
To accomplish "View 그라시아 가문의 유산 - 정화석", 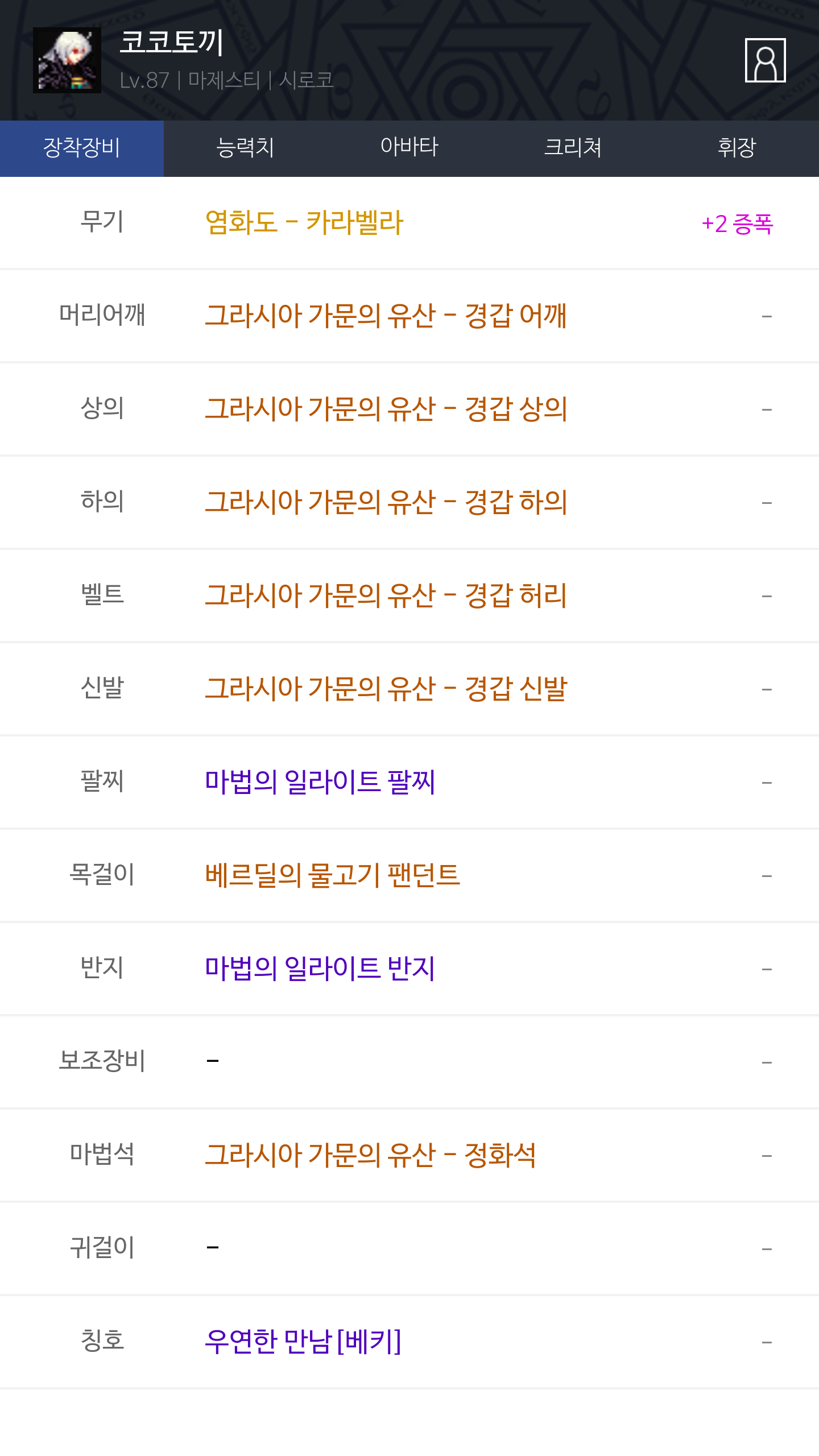I will [x=370, y=1155].
